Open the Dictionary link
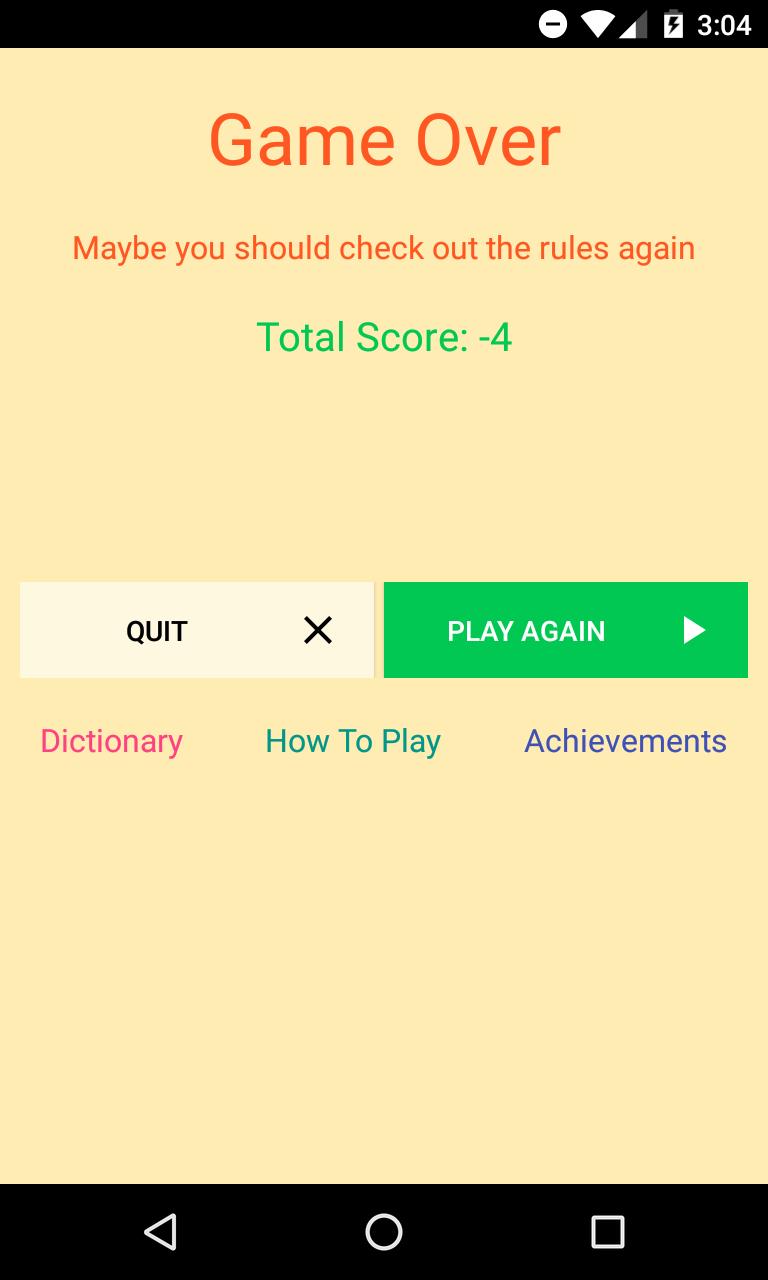Viewport: 768px width, 1280px height. coord(111,741)
